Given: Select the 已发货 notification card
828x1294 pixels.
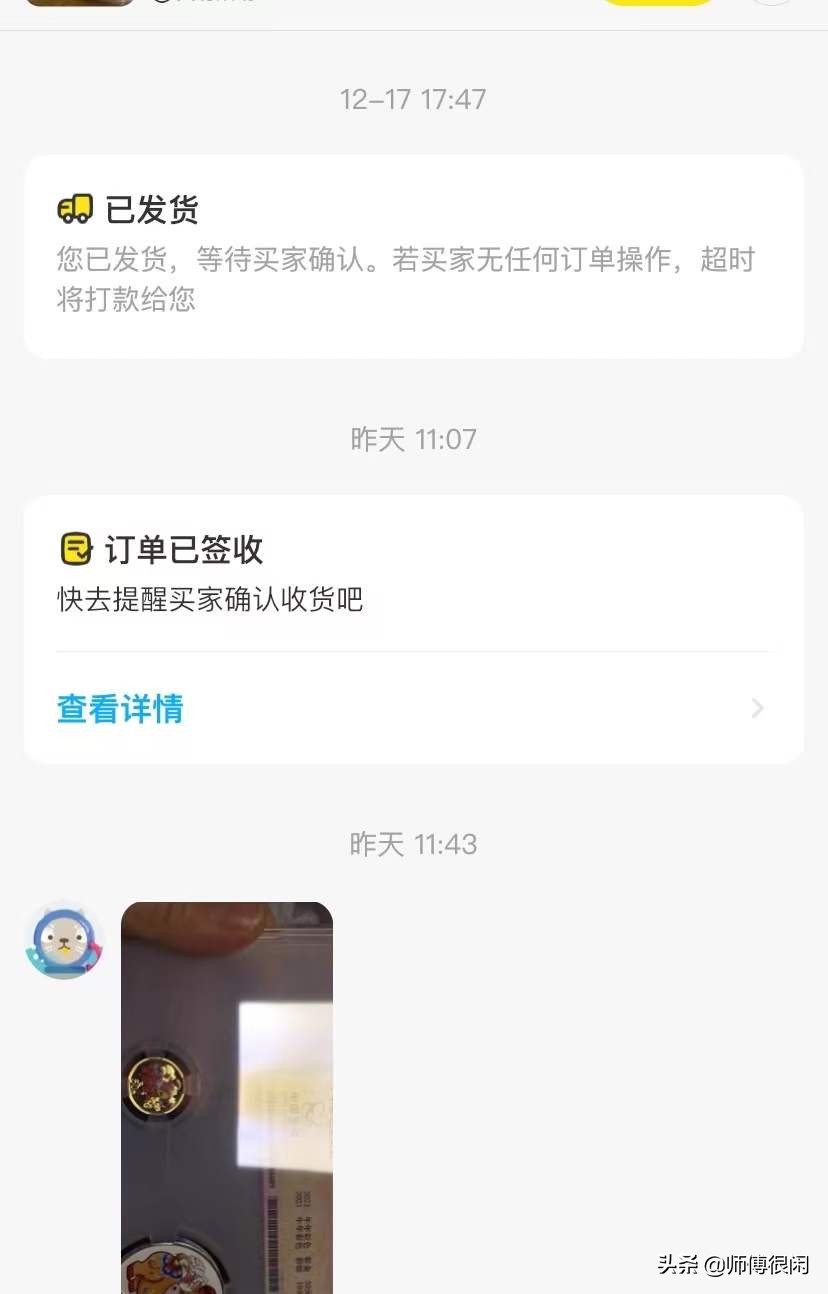Looking at the screenshot, I should click(414, 255).
